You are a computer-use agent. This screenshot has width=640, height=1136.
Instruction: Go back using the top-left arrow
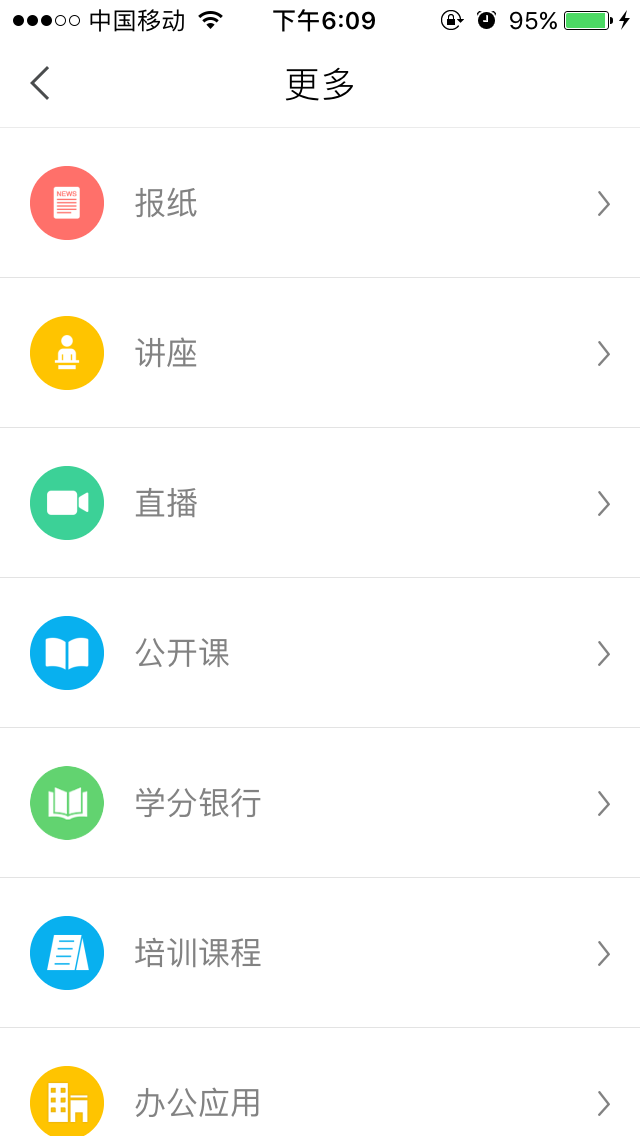40,83
